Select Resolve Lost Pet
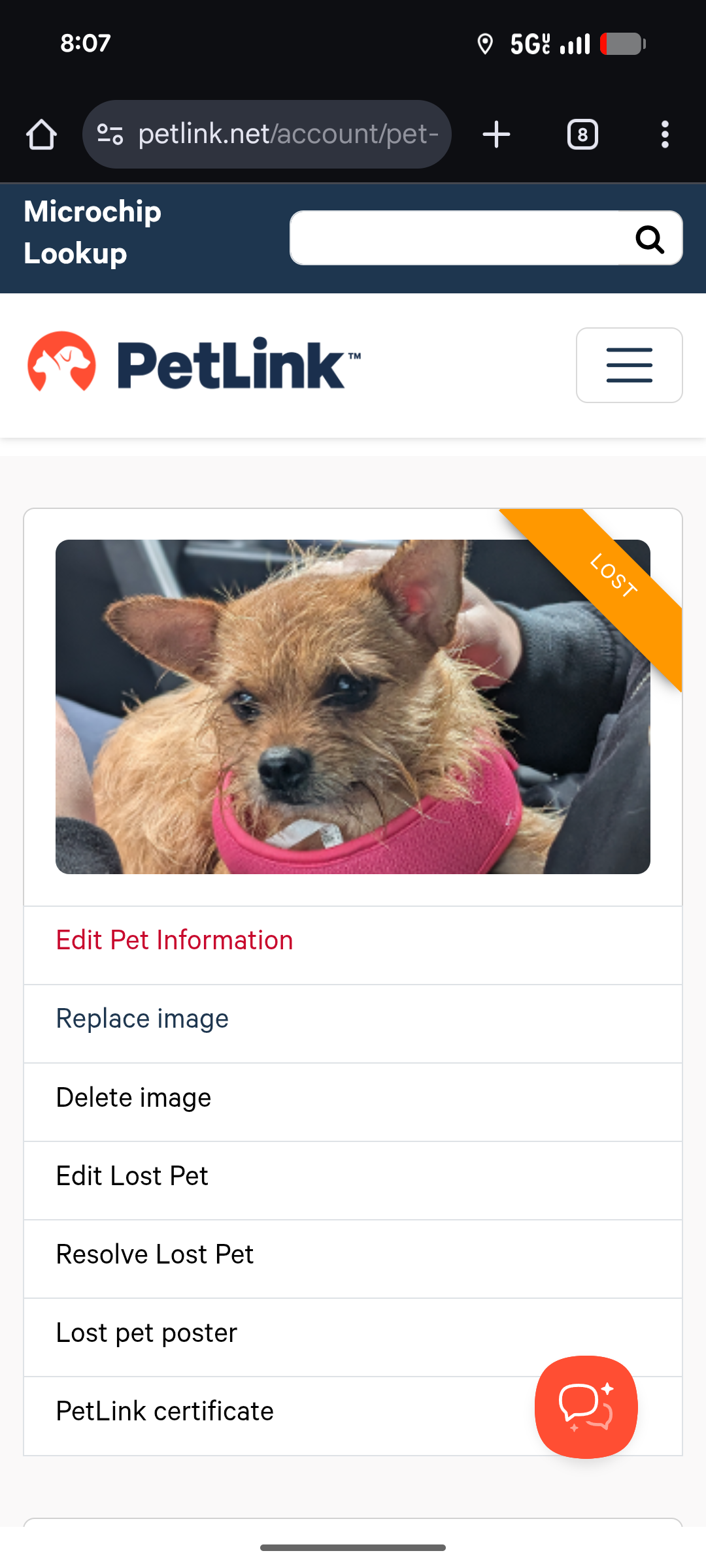Image resolution: width=706 pixels, height=1568 pixels. (155, 1254)
